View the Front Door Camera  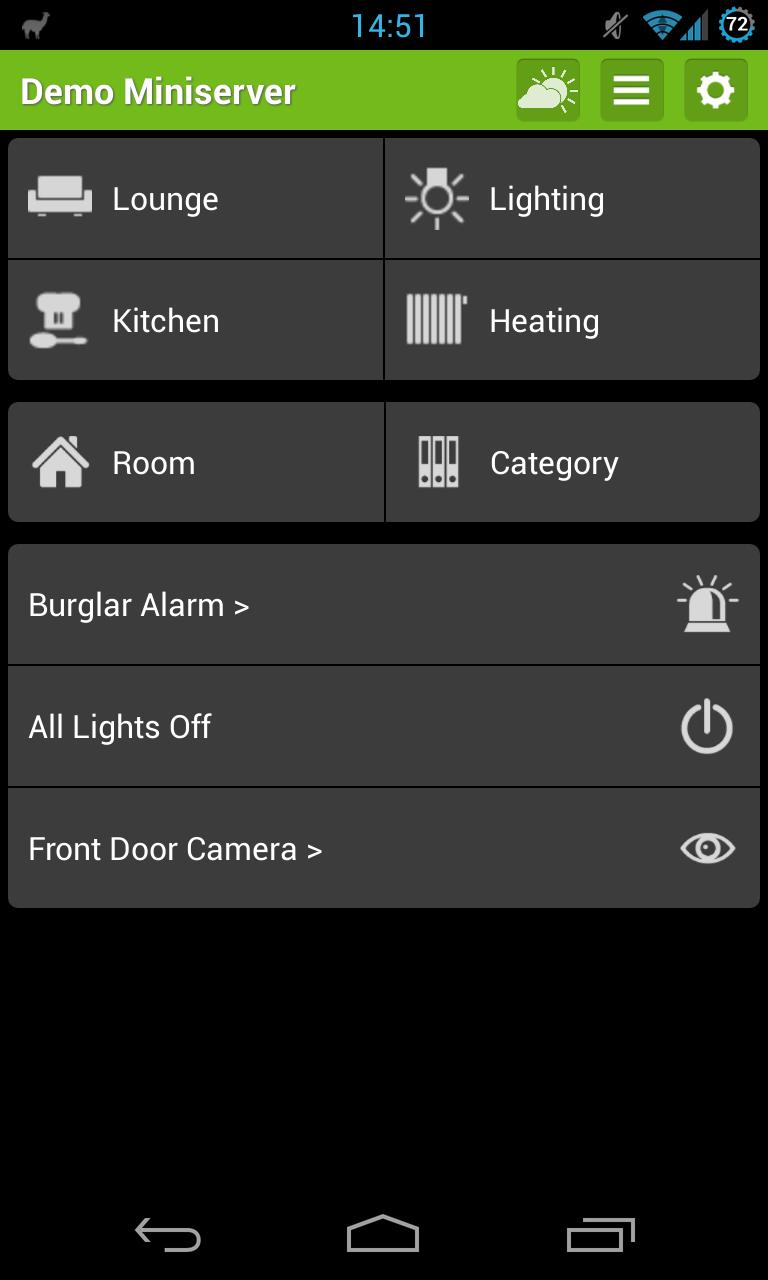coord(384,849)
